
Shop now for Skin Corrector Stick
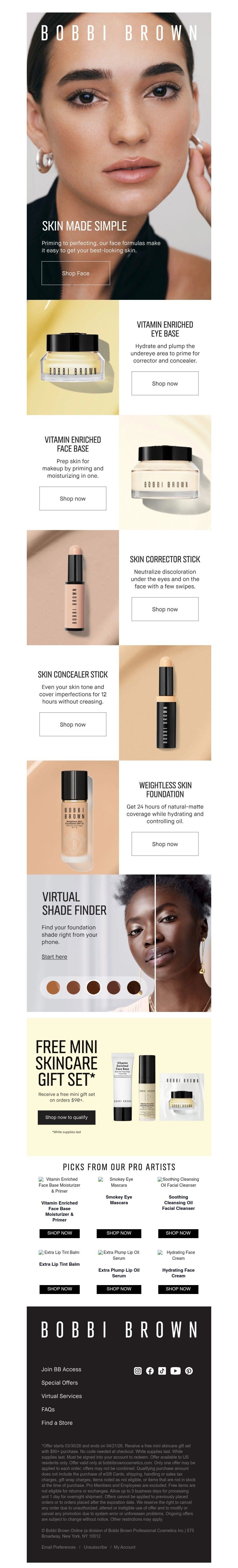[x=165, y=609]
